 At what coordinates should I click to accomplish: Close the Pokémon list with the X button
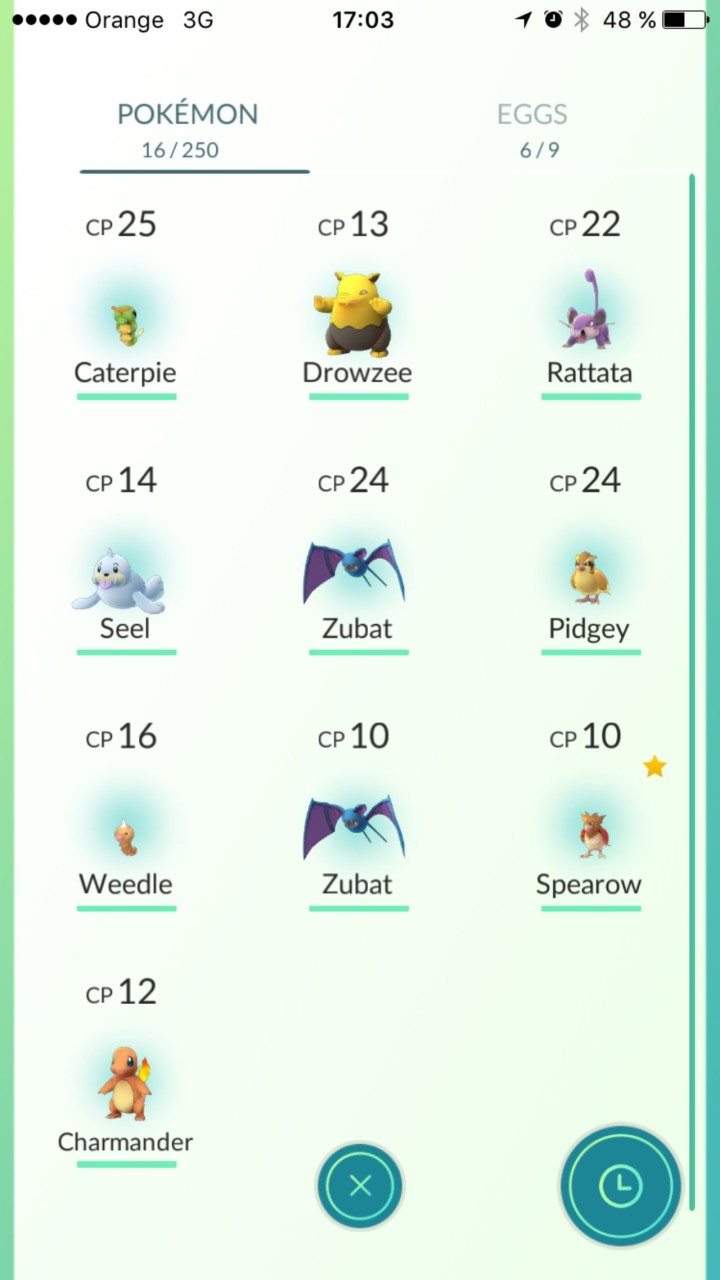pyautogui.click(x=360, y=1186)
